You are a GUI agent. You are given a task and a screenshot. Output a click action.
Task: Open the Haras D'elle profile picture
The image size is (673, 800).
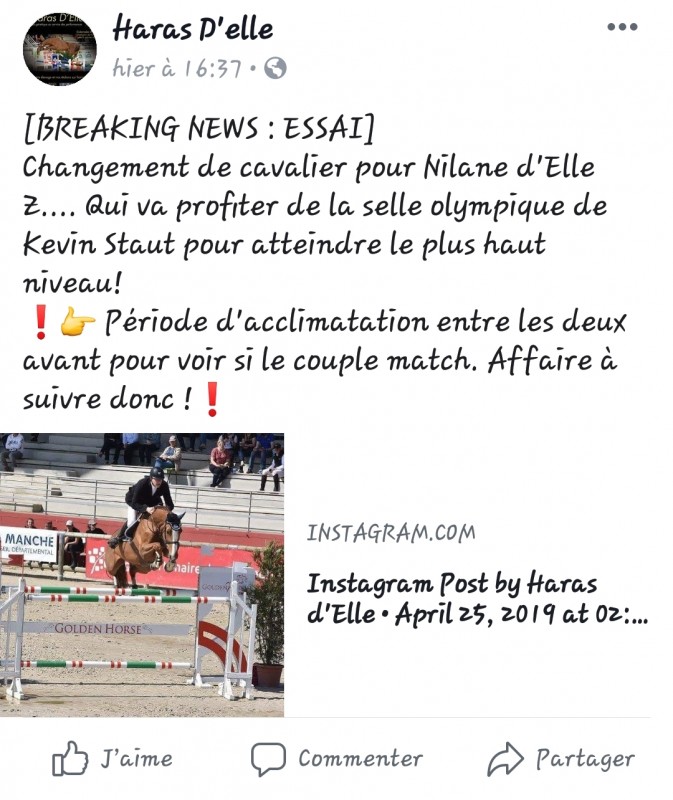pos(60,50)
